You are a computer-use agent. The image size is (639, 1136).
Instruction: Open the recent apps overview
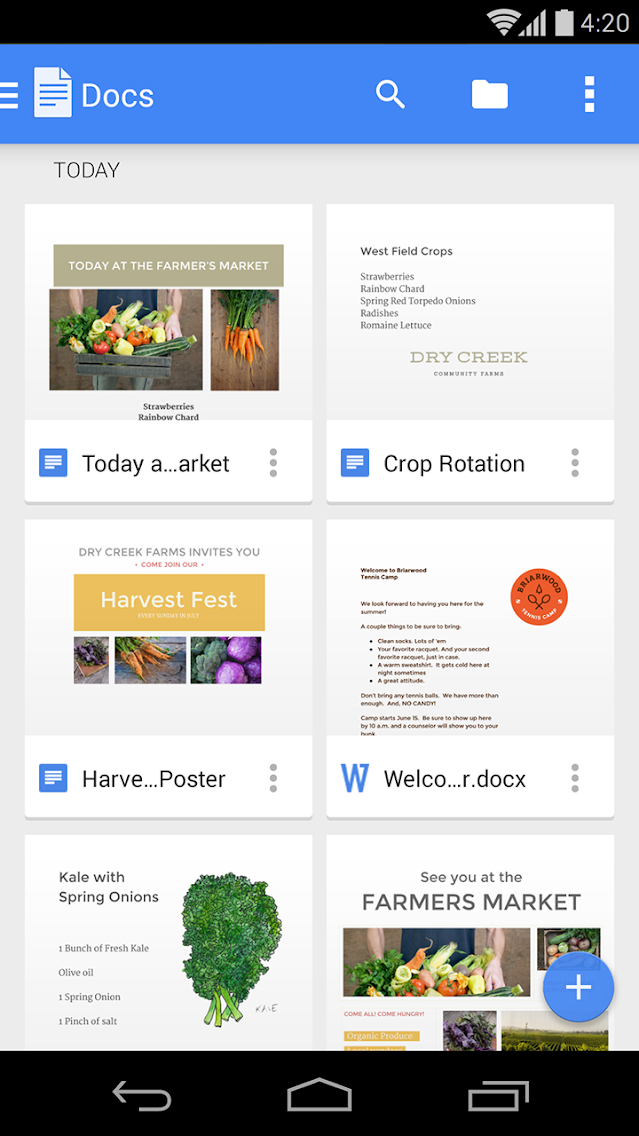[498, 1096]
